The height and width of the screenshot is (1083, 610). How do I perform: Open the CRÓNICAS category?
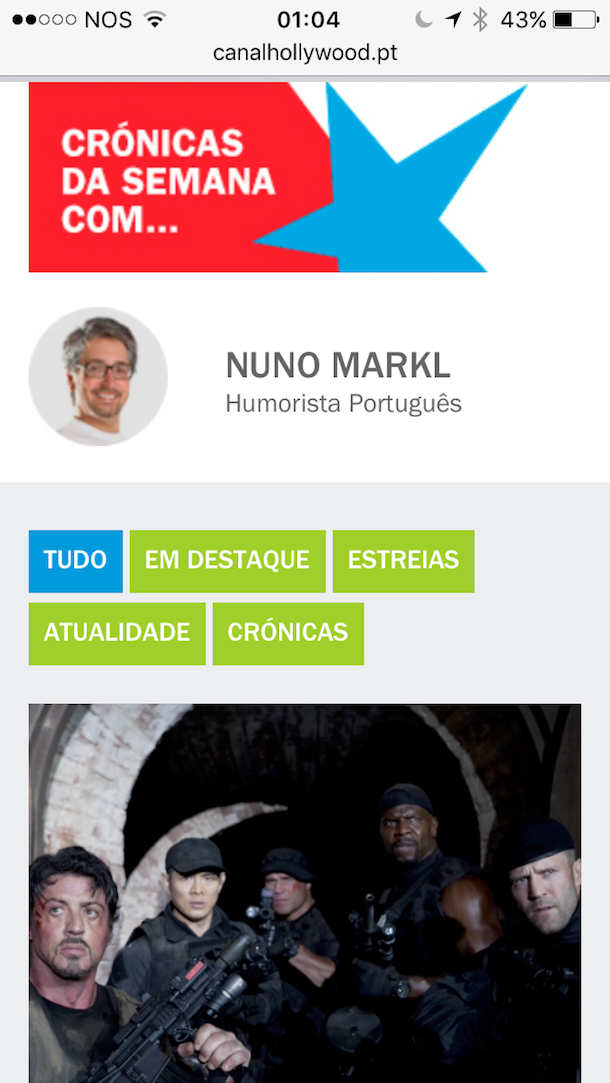(288, 633)
